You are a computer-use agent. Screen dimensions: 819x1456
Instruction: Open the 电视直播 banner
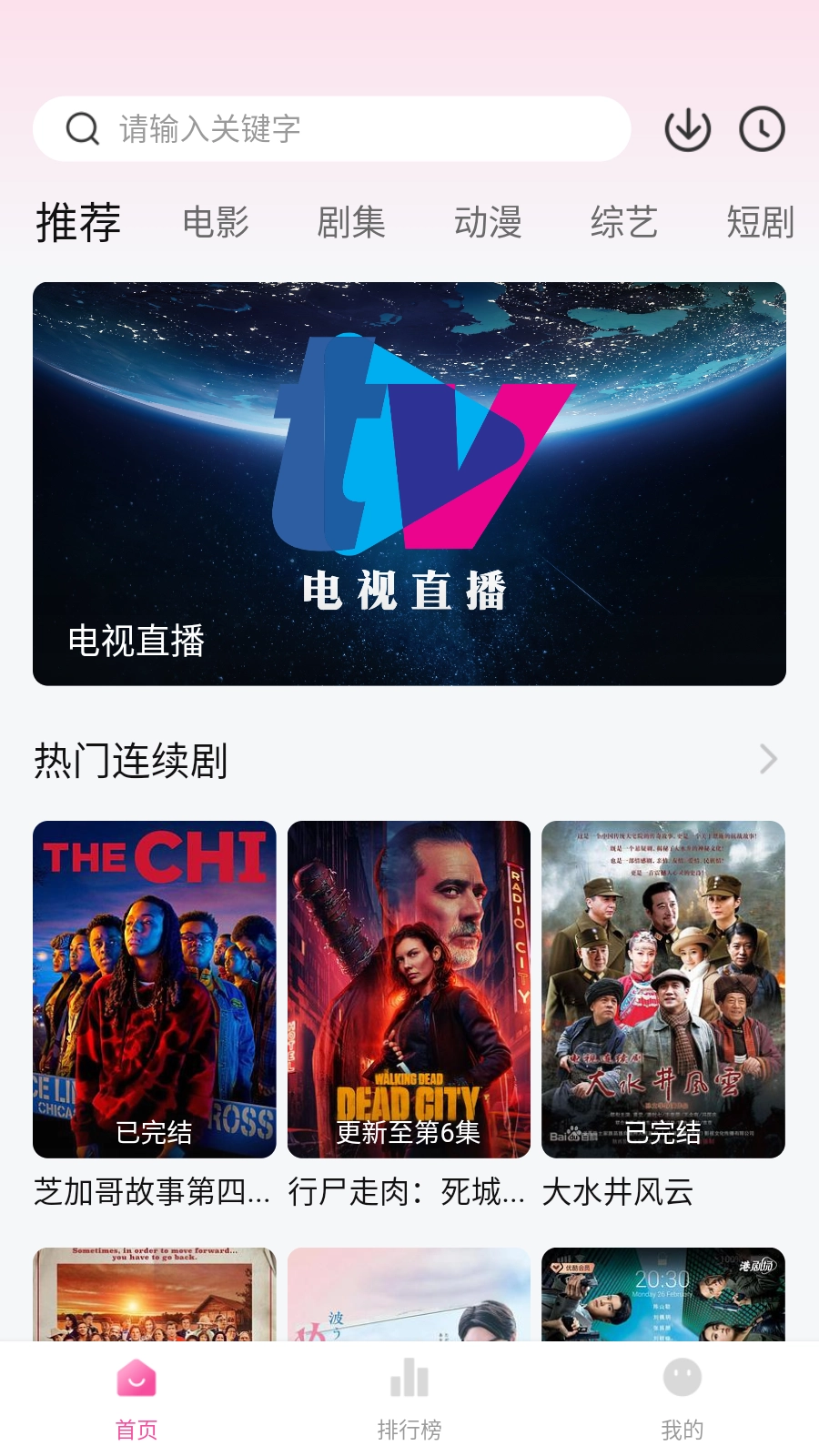coord(409,483)
